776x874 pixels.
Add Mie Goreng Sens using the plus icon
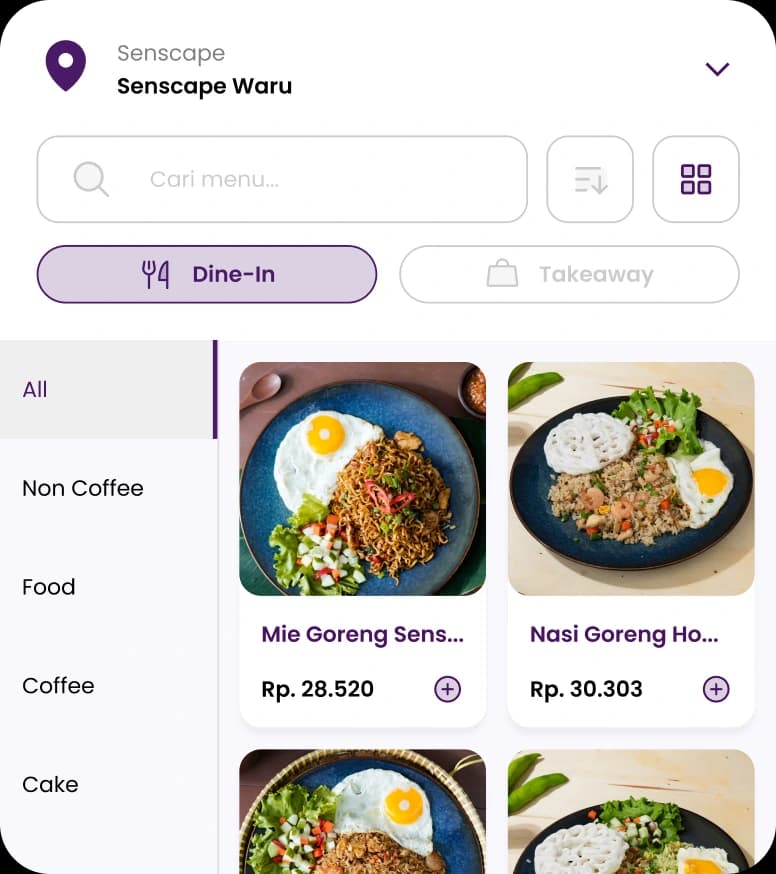pos(447,689)
